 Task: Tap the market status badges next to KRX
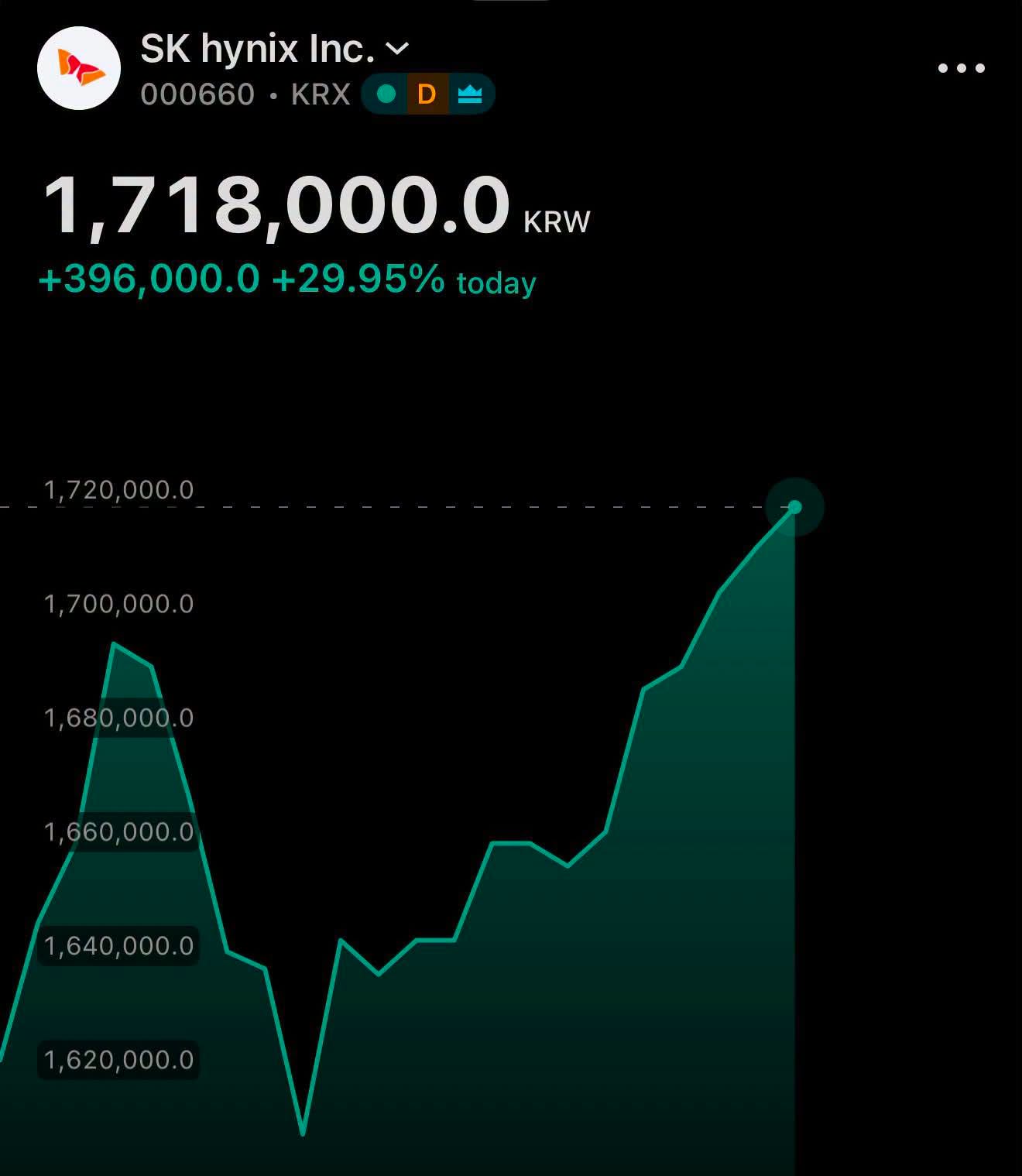pos(428,94)
